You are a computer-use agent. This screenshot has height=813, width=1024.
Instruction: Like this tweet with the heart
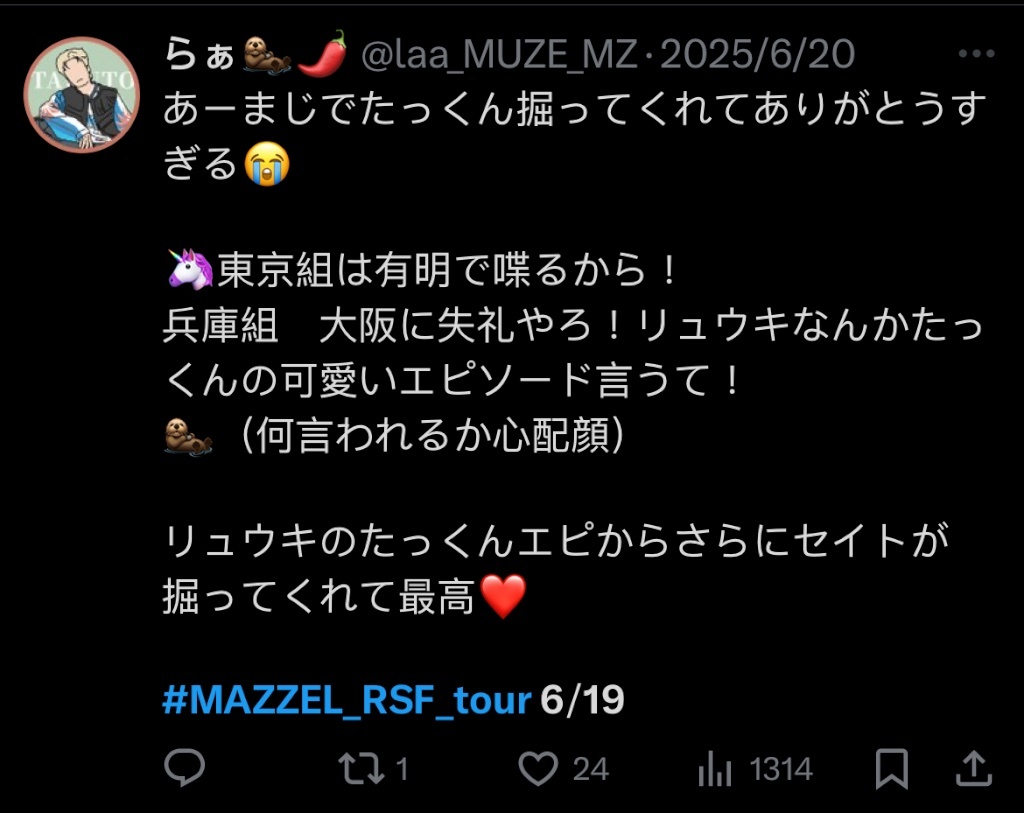pos(539,768)
